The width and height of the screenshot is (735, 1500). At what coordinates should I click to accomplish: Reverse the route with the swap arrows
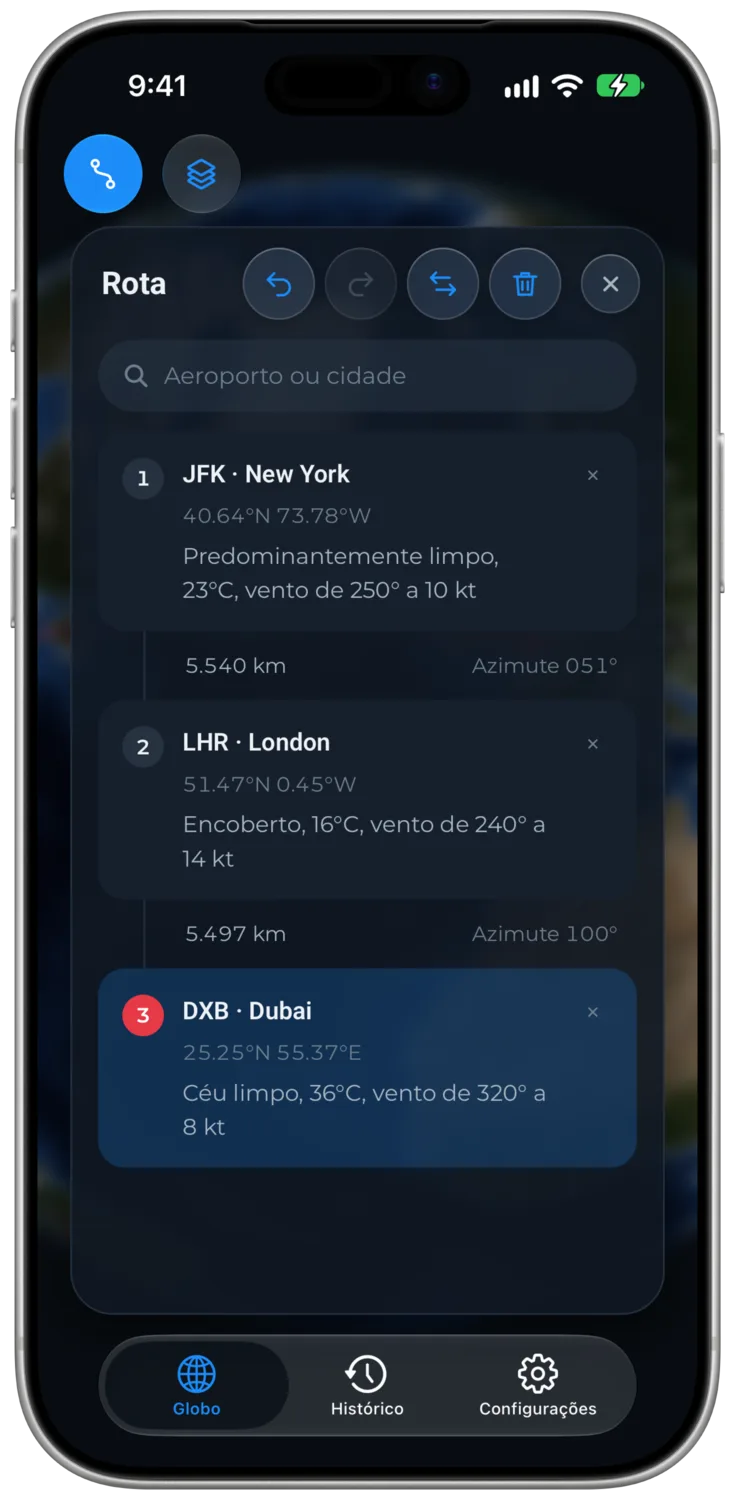coord(443,284)
